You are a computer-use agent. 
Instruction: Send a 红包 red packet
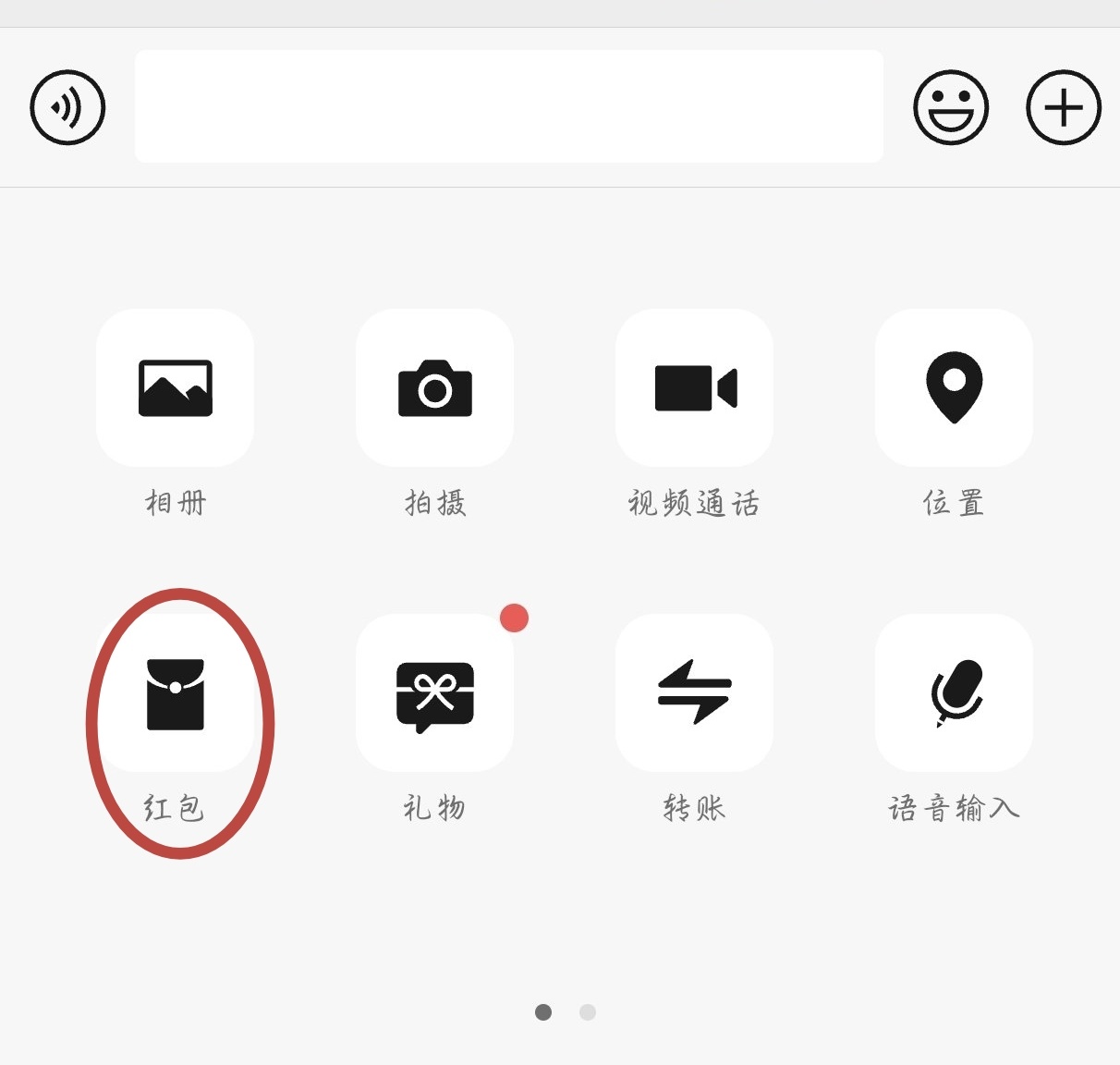coord(176,693)
